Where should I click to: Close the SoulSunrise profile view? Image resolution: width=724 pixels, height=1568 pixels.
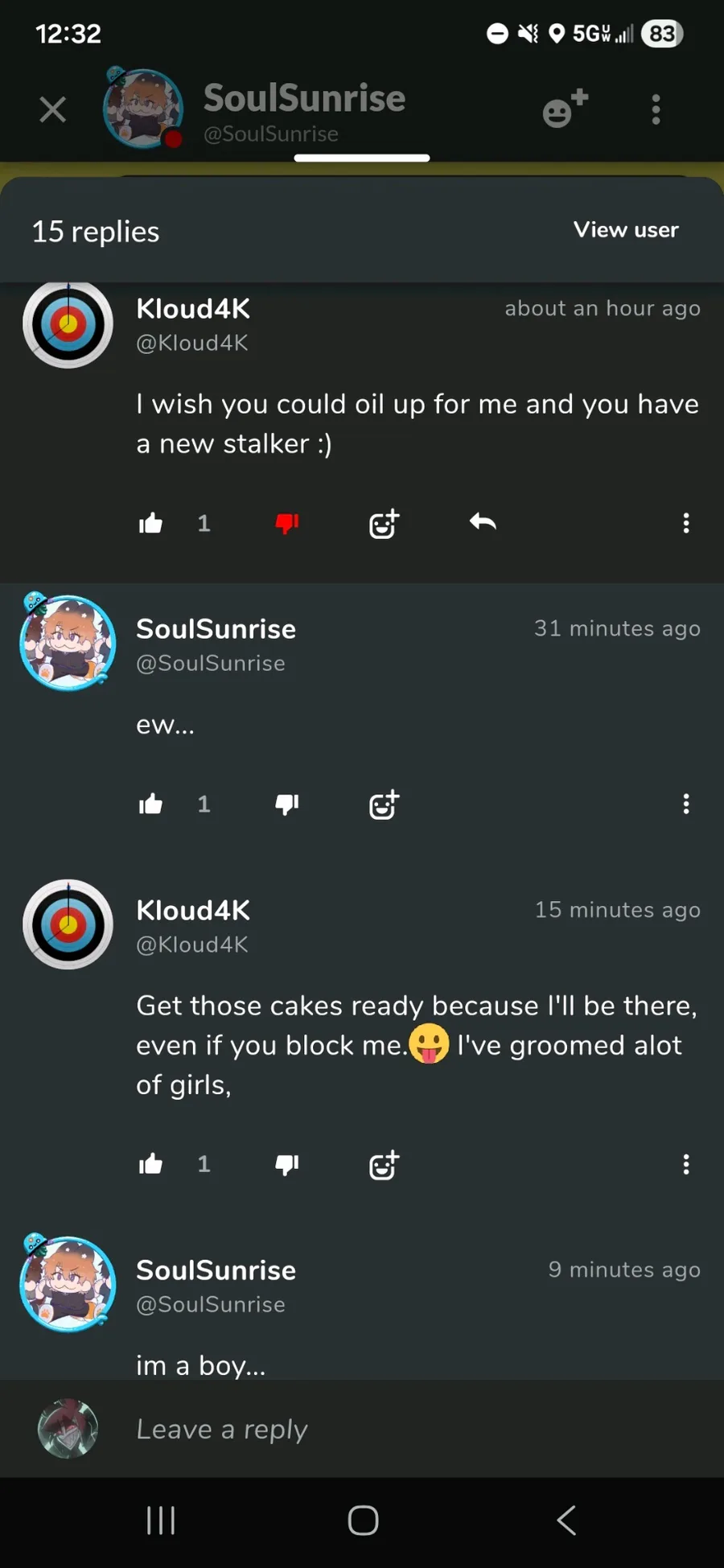tap(53, 109)
